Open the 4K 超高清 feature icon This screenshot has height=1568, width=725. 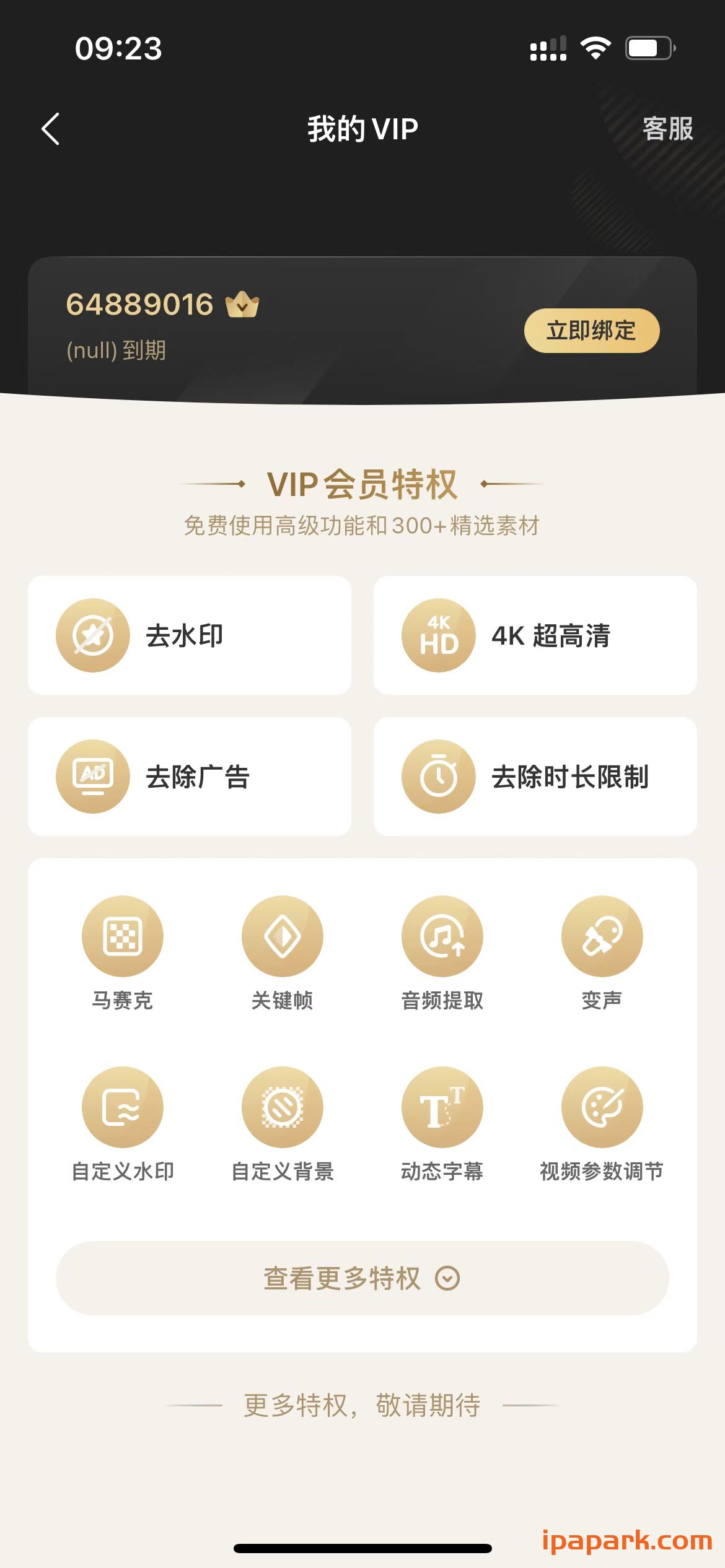tap(438, 634)
